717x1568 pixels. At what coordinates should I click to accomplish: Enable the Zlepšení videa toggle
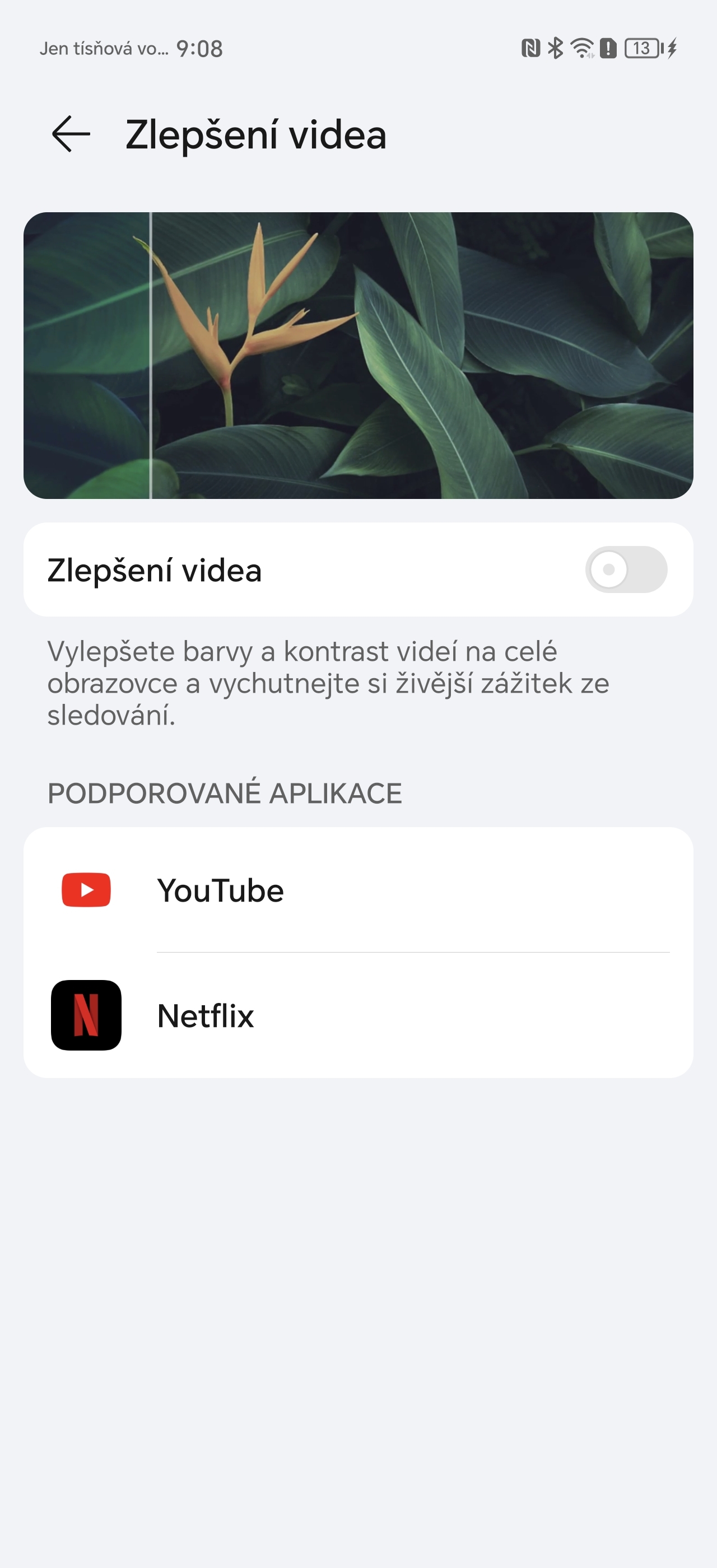point(626,570)
